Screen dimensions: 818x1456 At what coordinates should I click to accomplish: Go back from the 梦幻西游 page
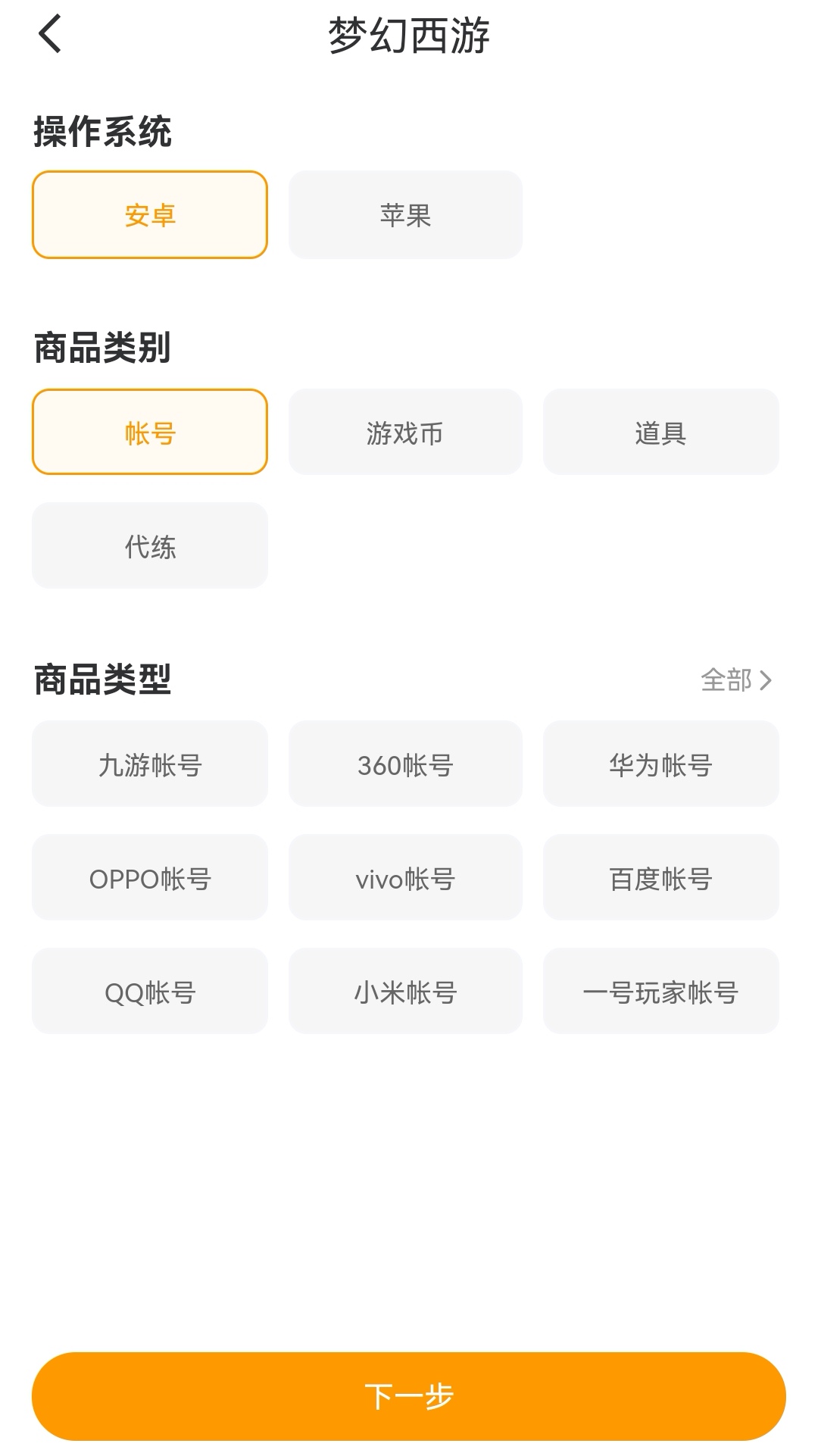pyautogui.click(x=50, y=35)
